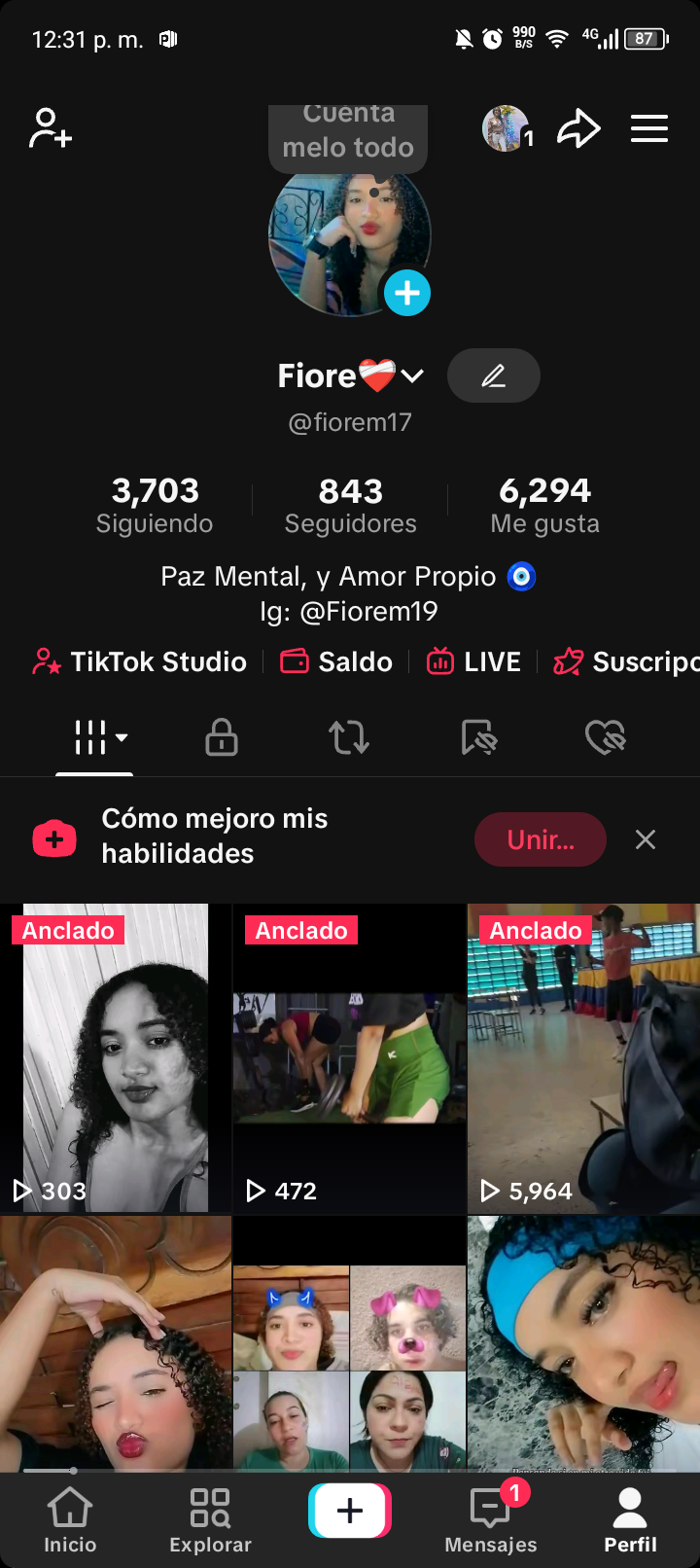Switch to the reposts tab

349,737
